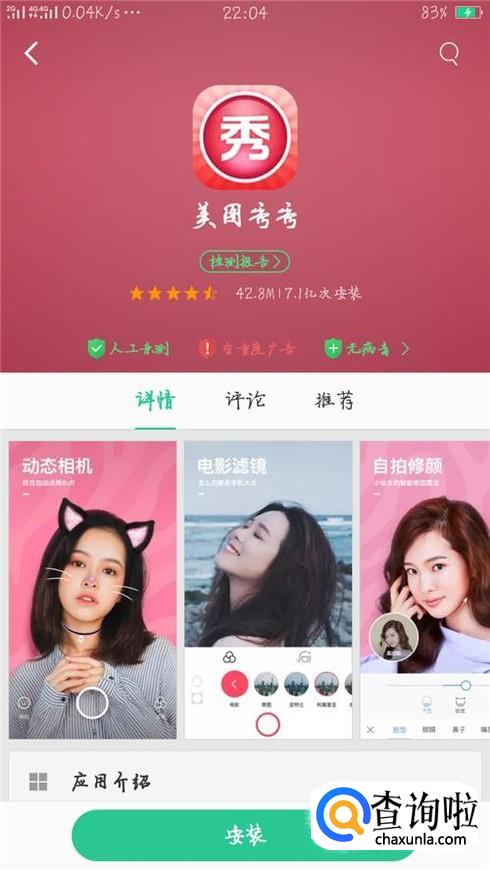Viewport: 490px width, 870px height.
Task: Select the 详情 tab
Action: pos(155,400)
